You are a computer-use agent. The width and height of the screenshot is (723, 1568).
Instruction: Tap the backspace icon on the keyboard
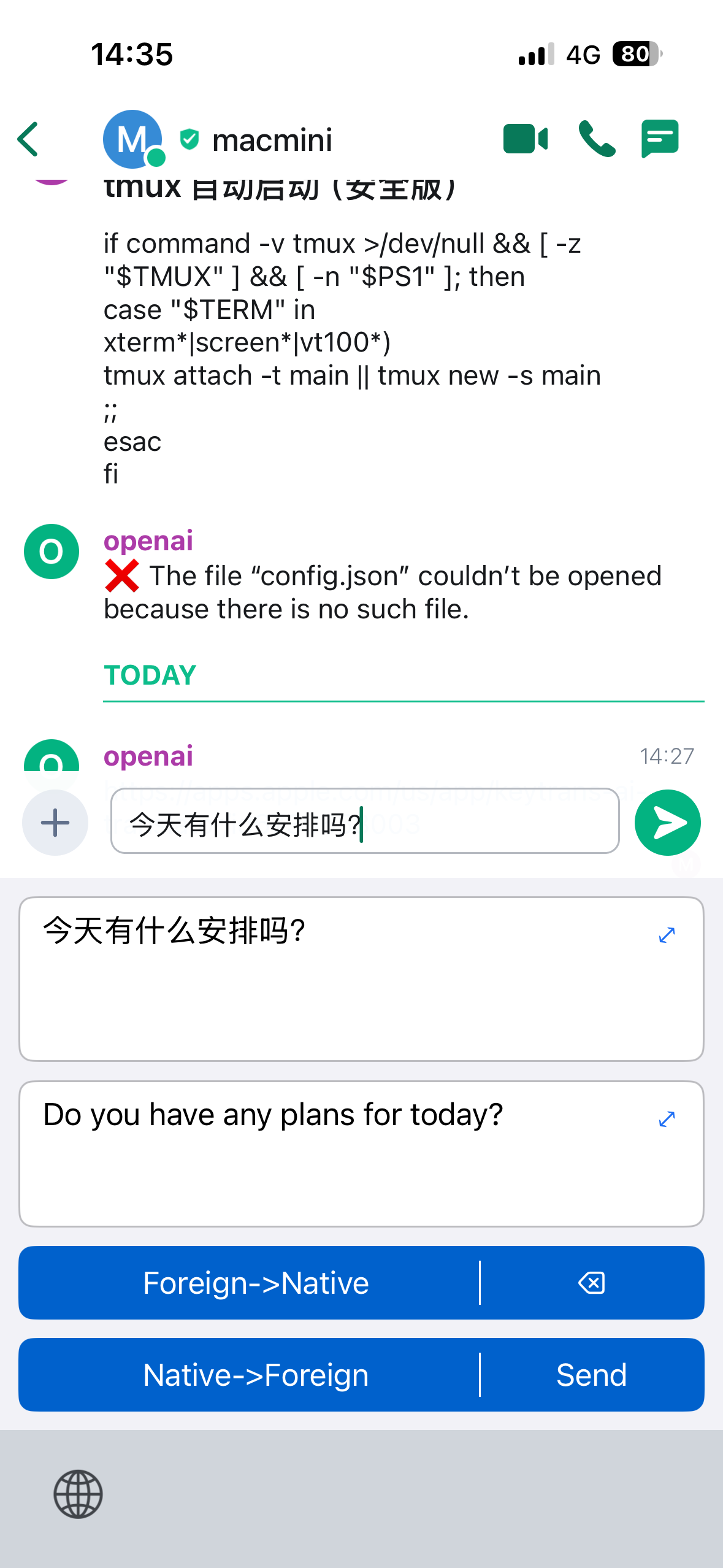click(591, 1282)
